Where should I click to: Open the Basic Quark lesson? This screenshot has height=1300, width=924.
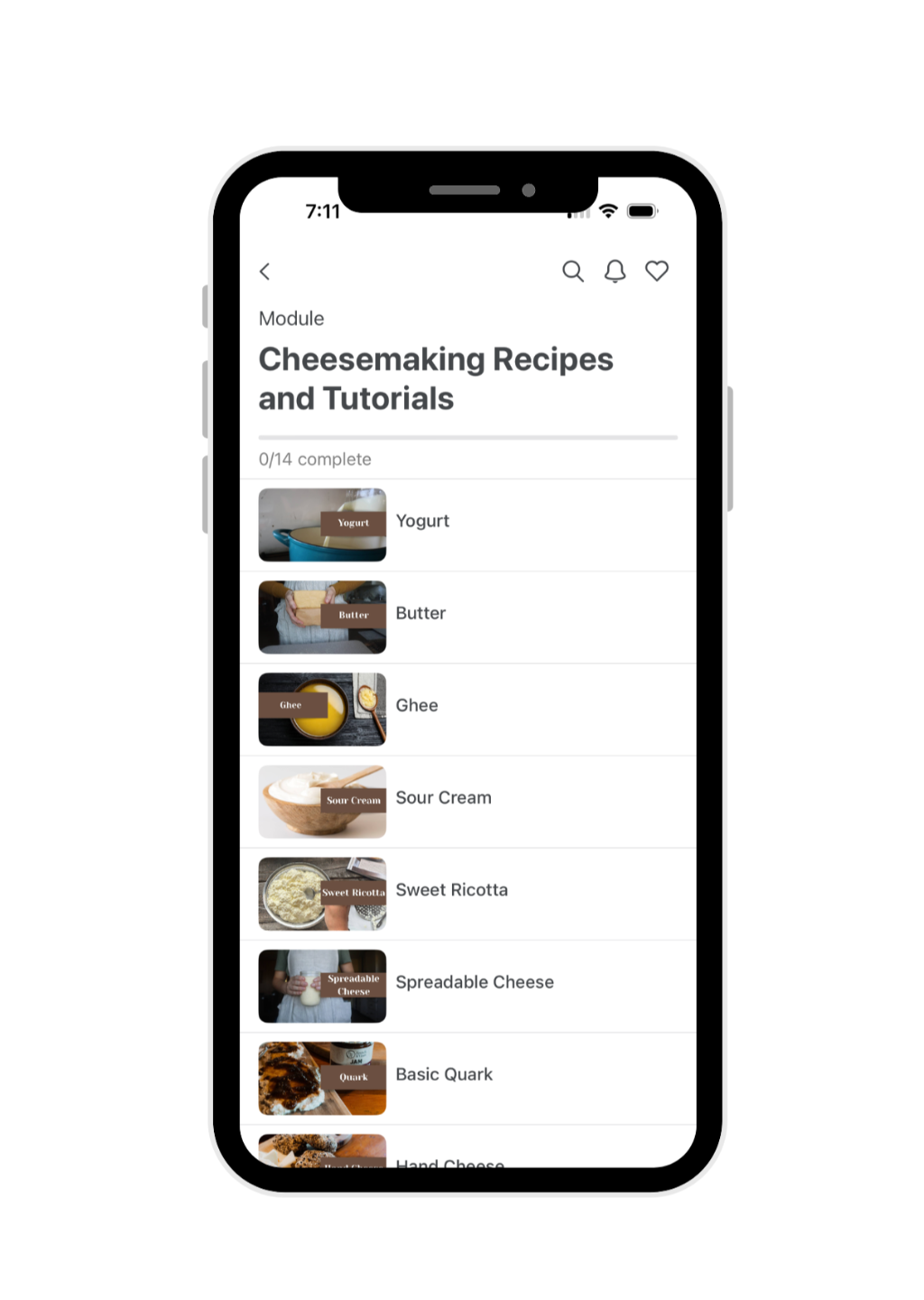coord(468,1078)
